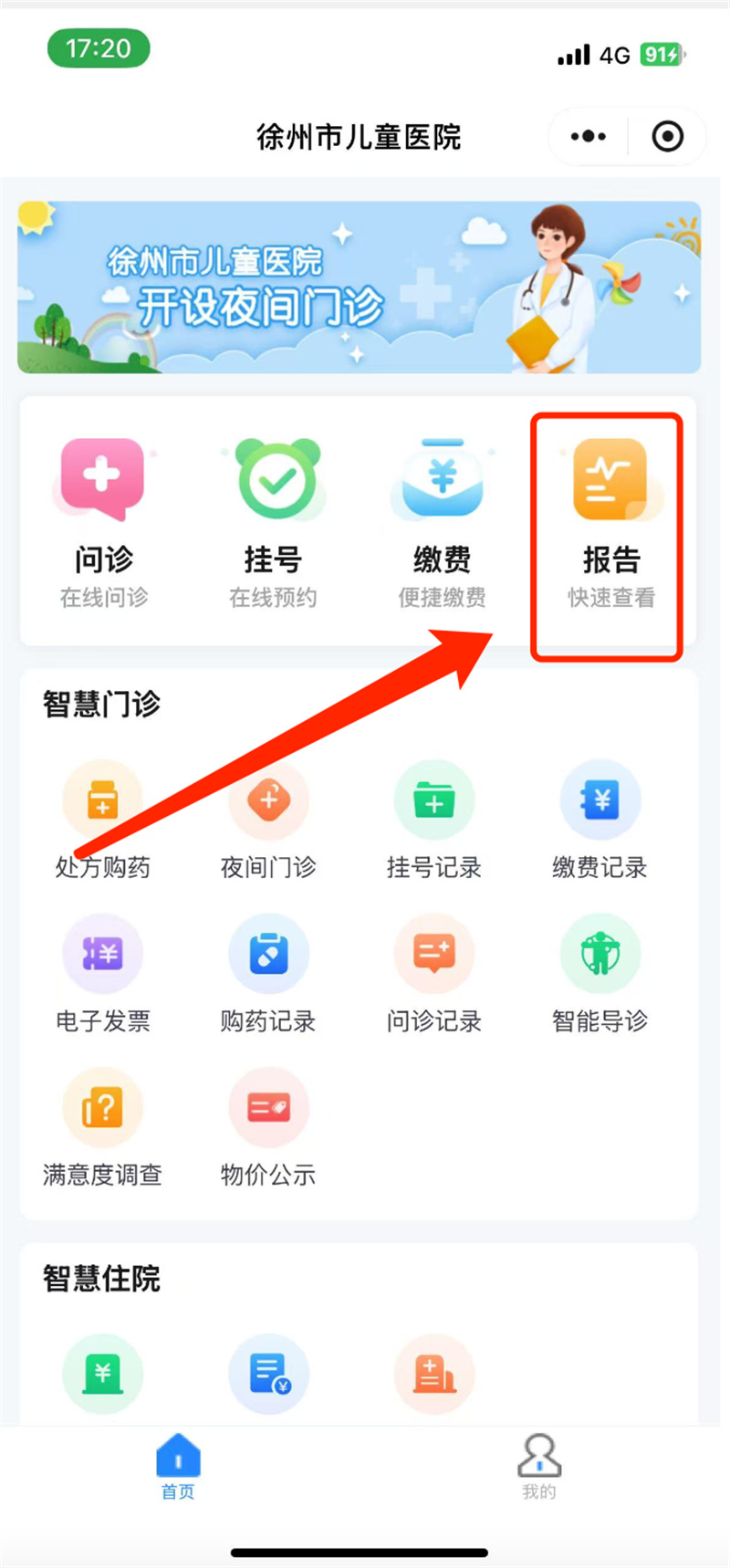Open 报告 quick report viewing
This screenshot has width=730, height=1568.
pos(609,520)
